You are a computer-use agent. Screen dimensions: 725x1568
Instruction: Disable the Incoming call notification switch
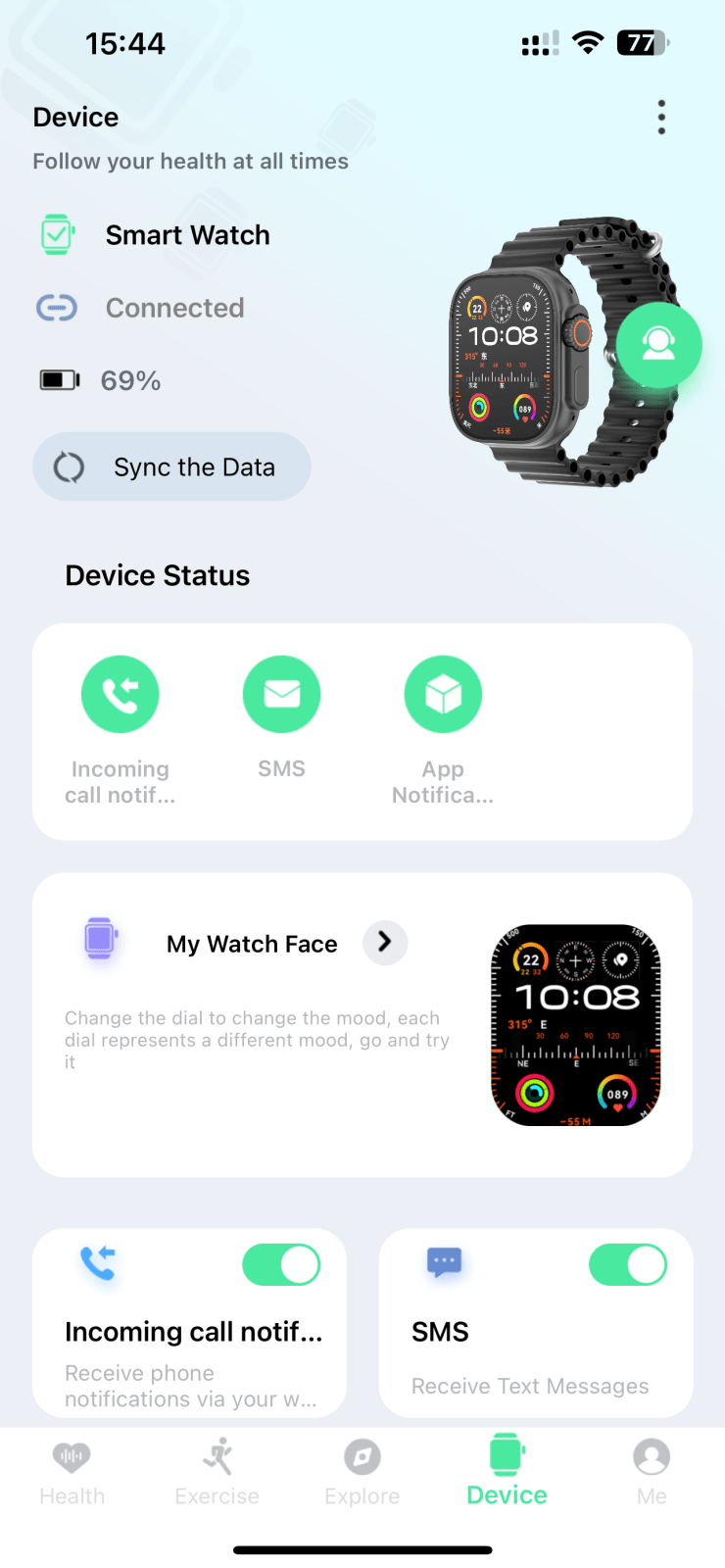281,1265
